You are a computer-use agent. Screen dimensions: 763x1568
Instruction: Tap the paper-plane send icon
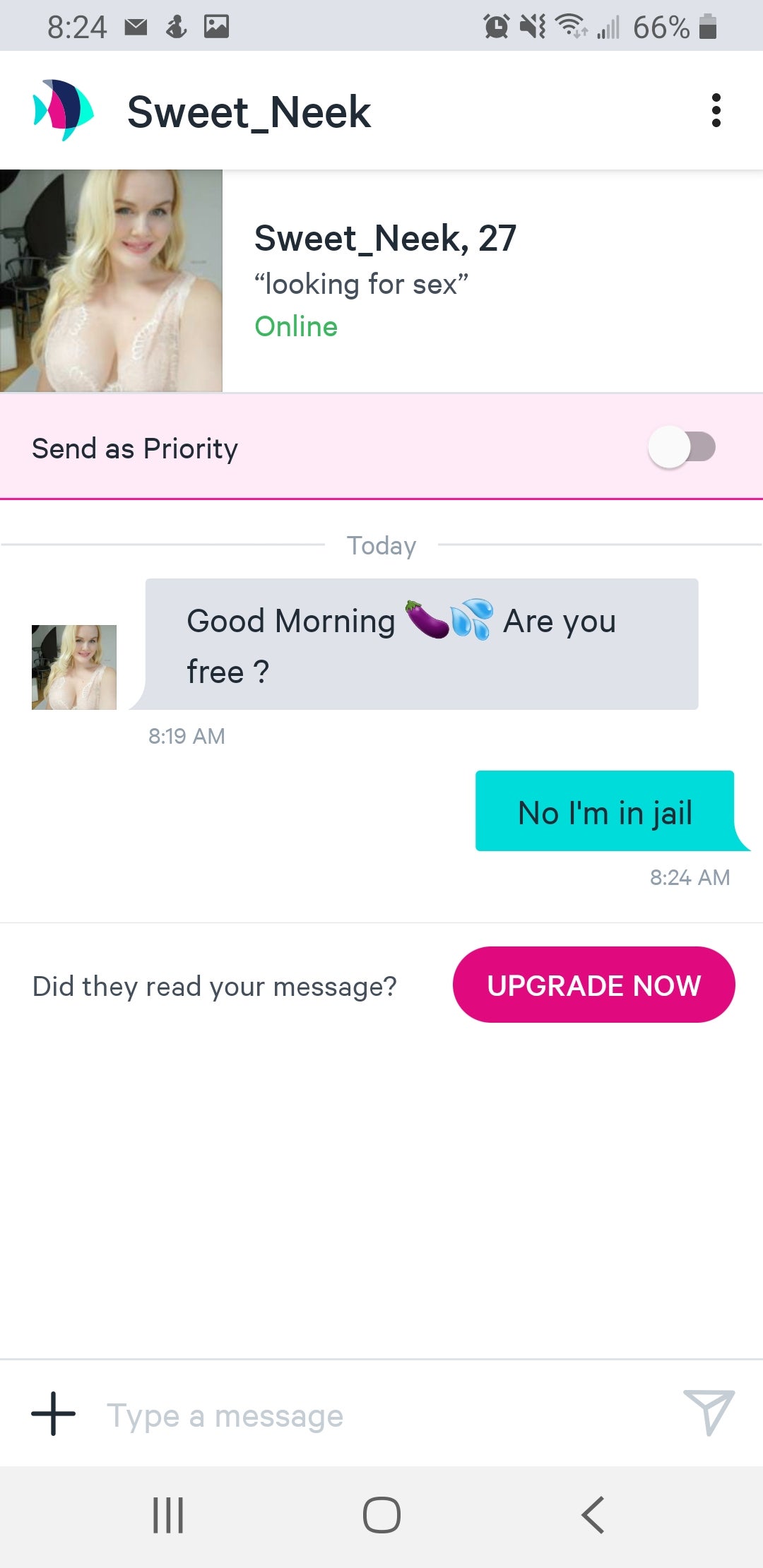point(709,1413)
